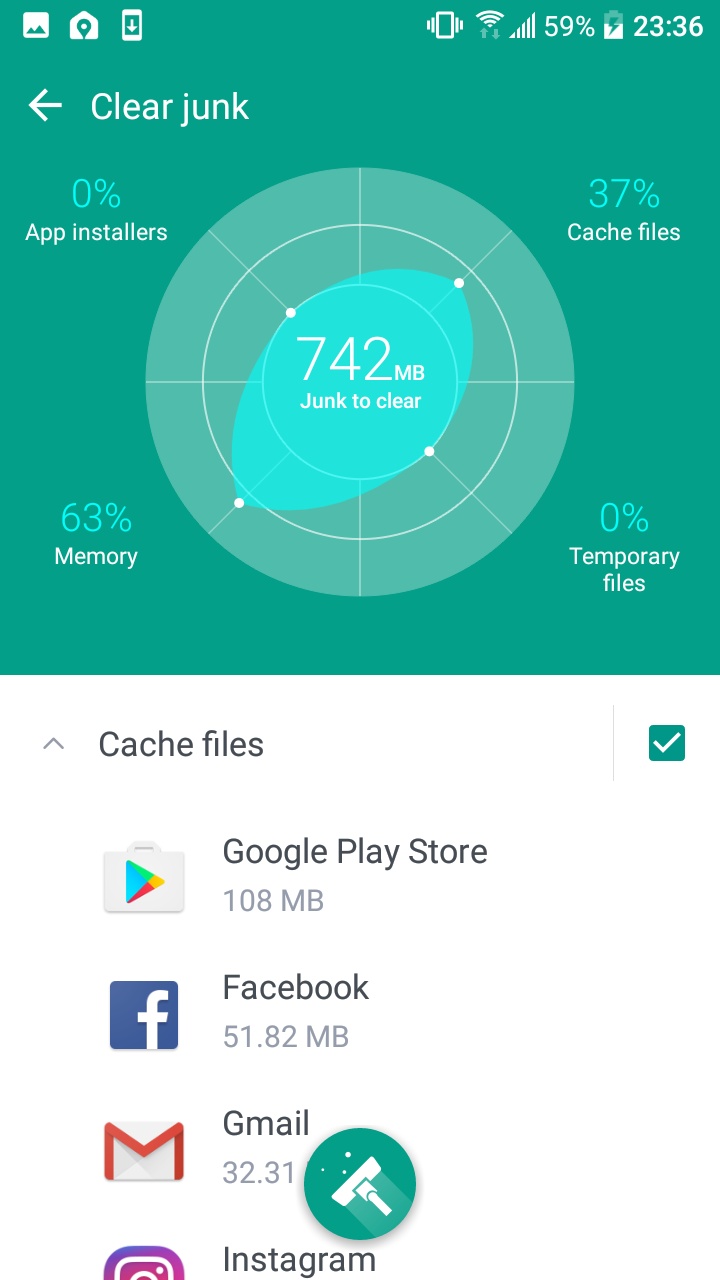Open the Instagram cache entry
The height and width of the screenshot is (1280, 720).
point(360,1252)
